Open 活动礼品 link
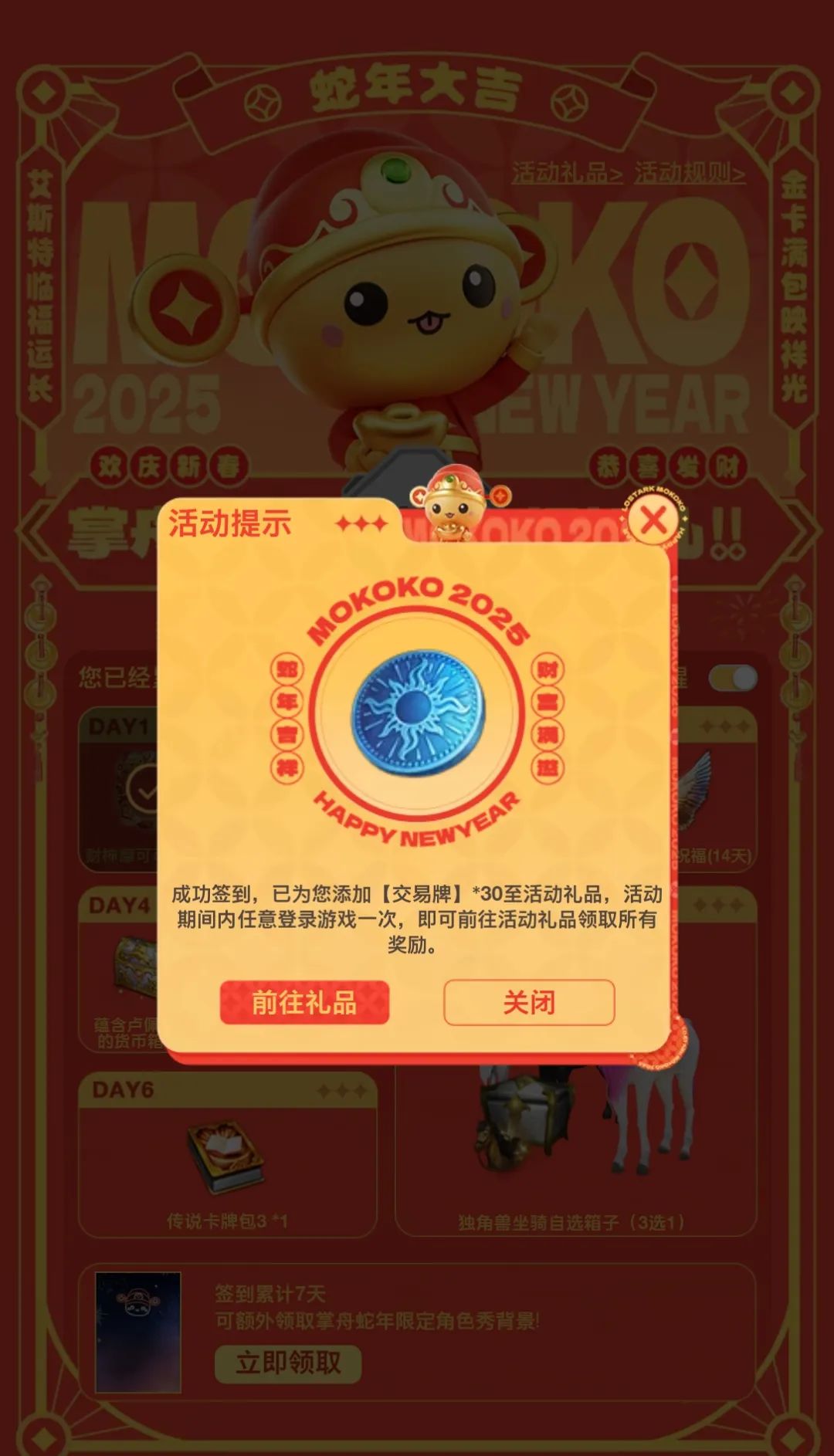The height and width of the screenshot is (1456, 834). click(x=567, y=173)
